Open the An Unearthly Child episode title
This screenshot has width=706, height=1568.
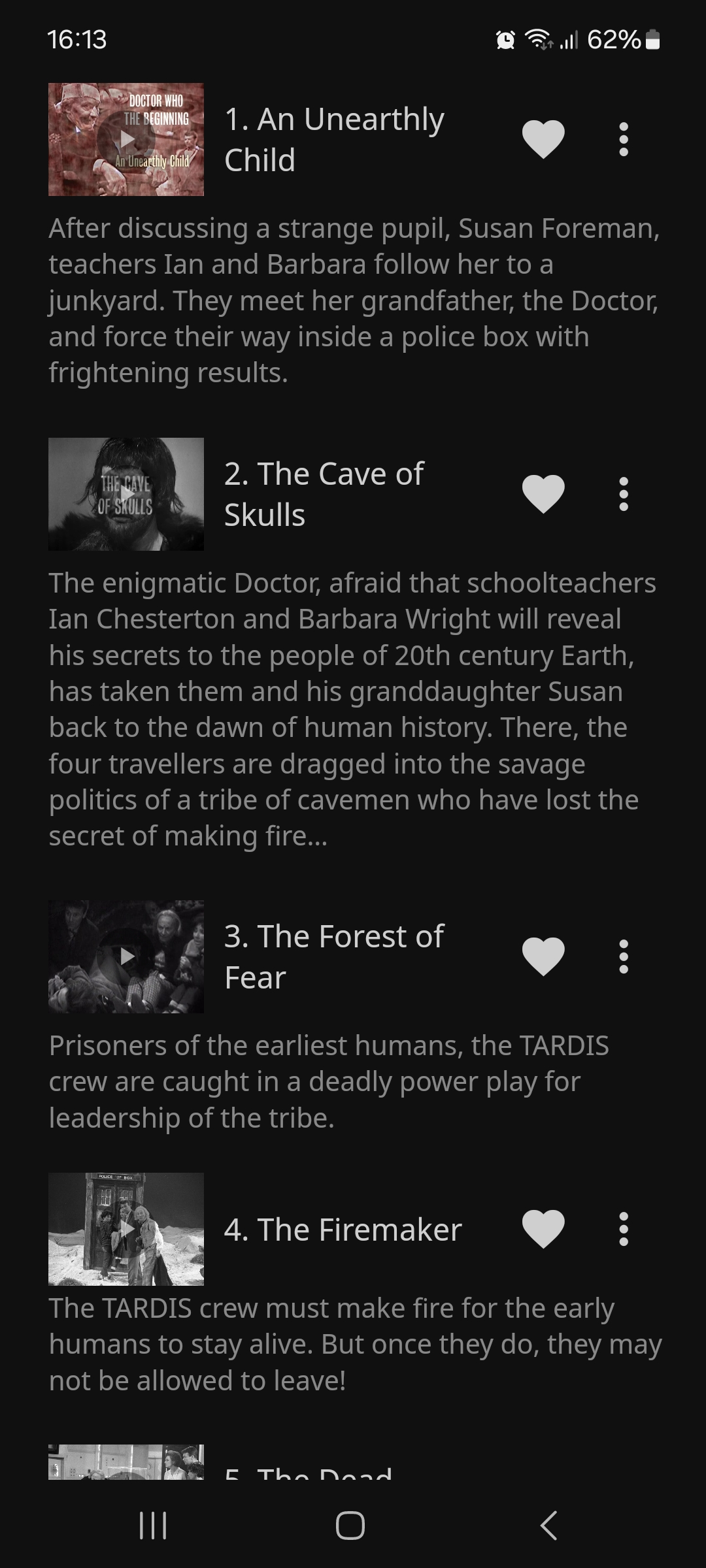334,139
